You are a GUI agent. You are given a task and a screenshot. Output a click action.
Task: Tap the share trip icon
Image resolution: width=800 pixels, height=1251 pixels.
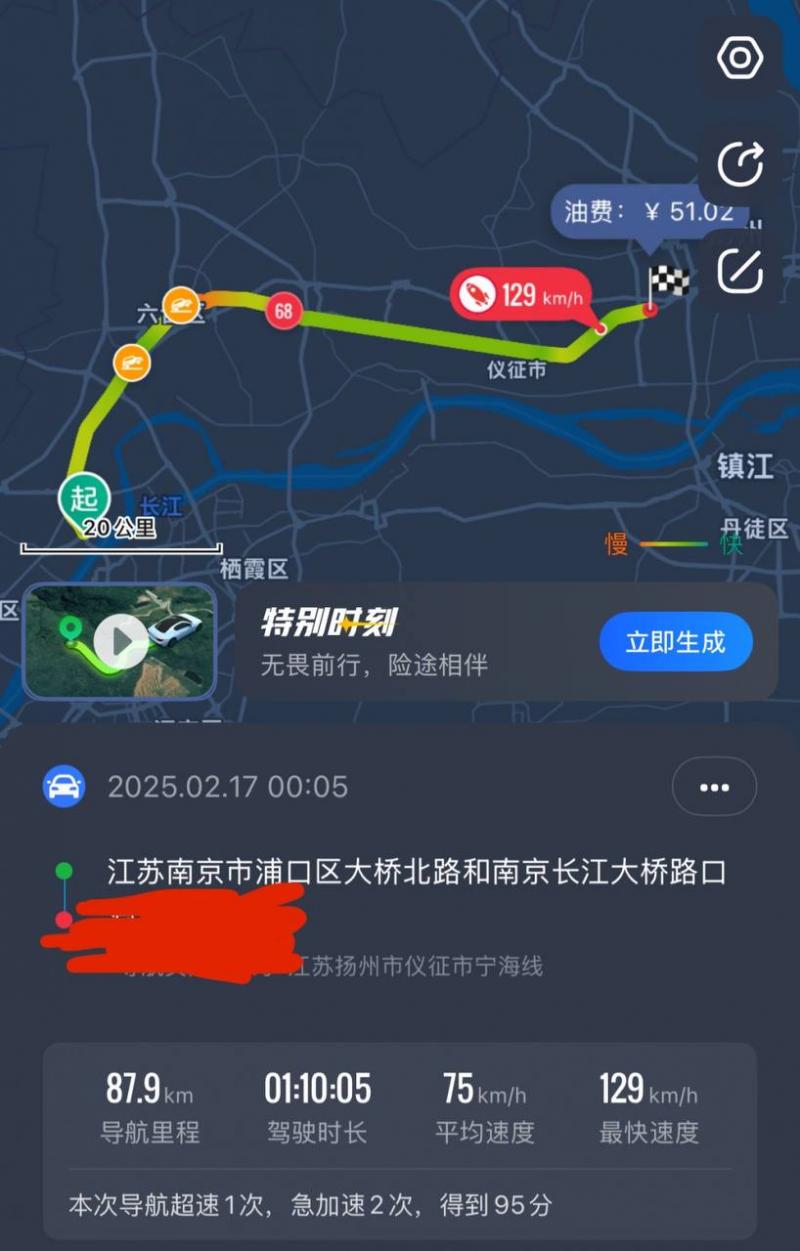click(740, 163)
